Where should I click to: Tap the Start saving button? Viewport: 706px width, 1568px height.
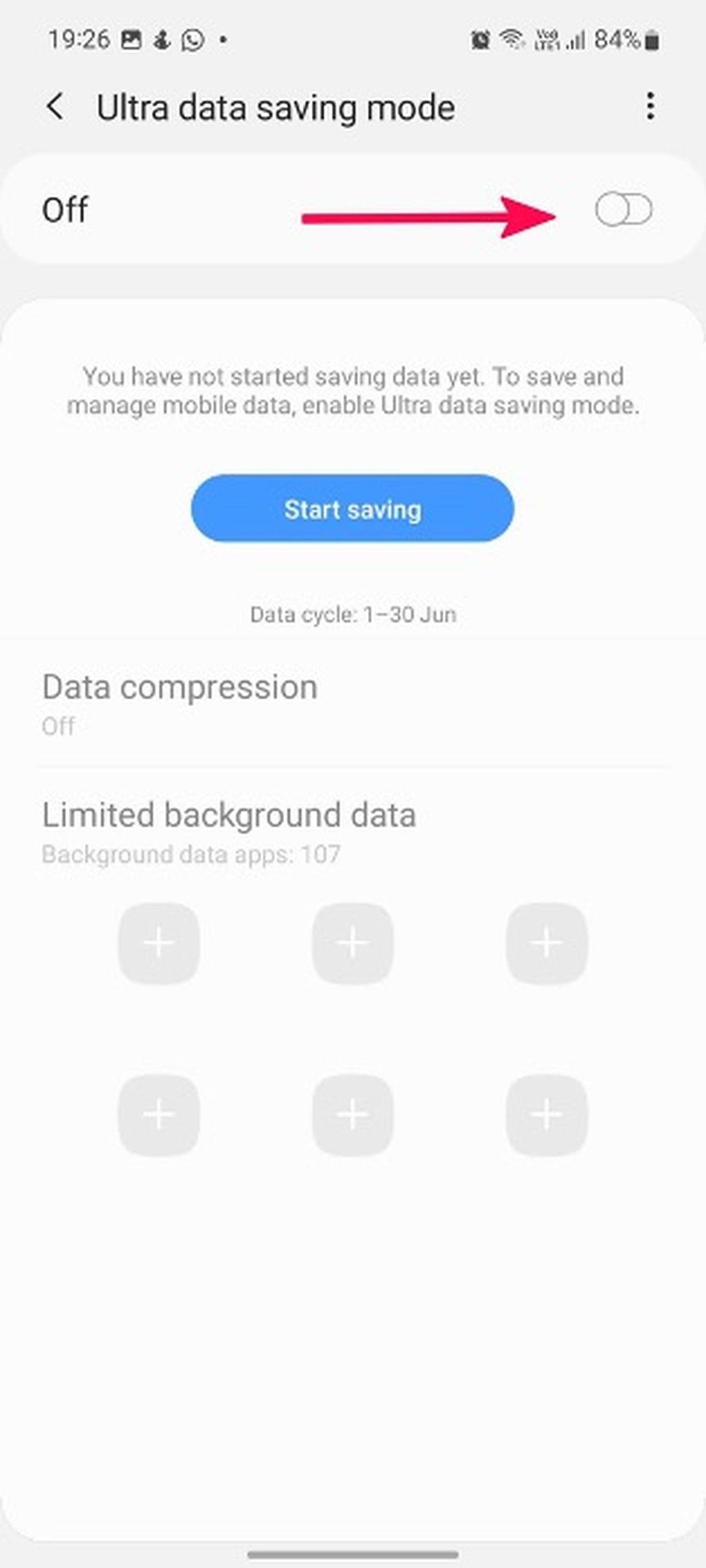352,508
